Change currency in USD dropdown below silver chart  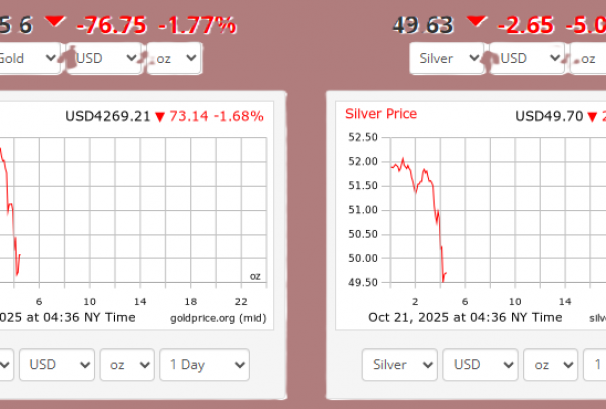tap(480, 364)
